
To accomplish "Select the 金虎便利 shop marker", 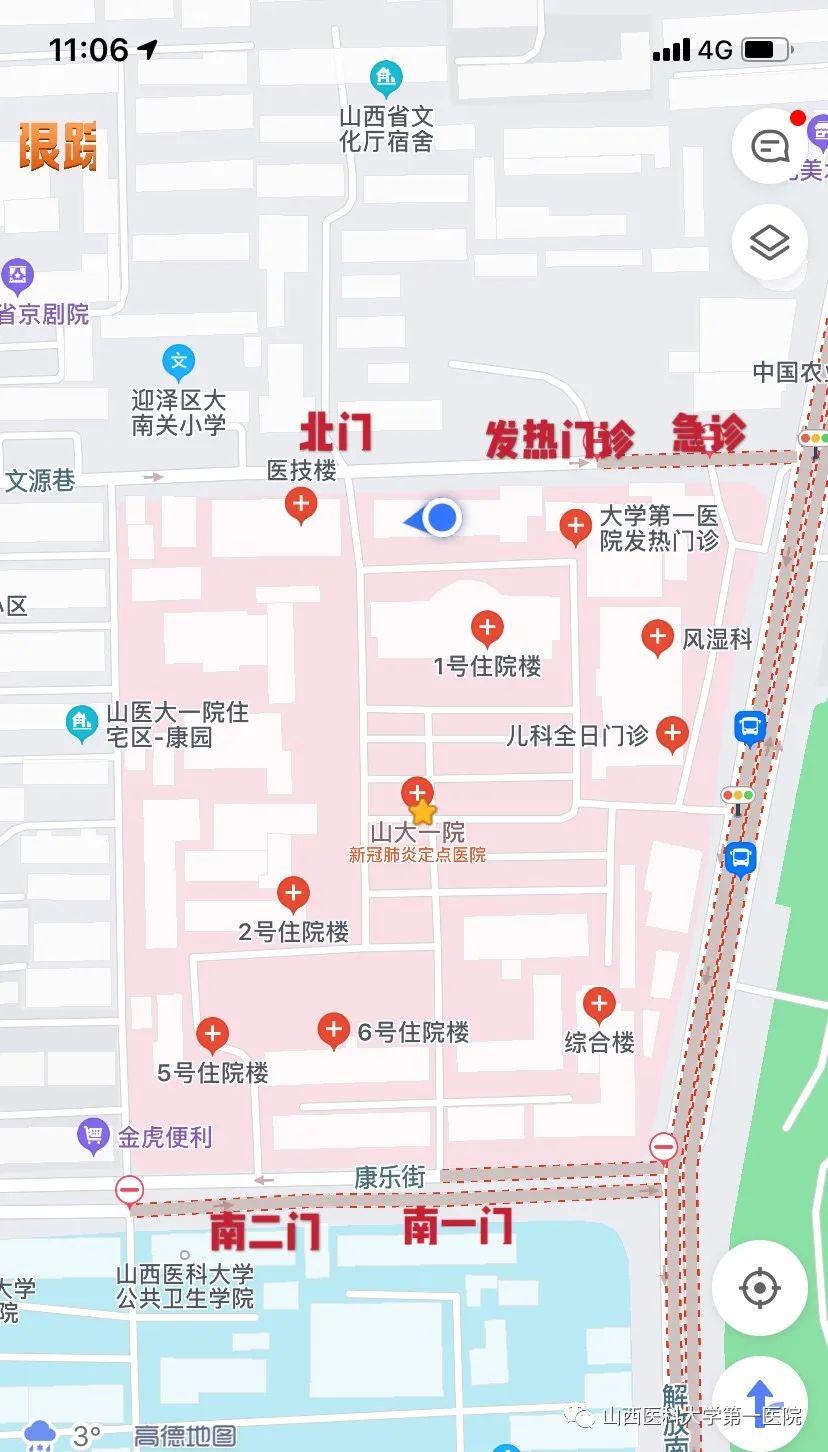I will pos(93,1136).
